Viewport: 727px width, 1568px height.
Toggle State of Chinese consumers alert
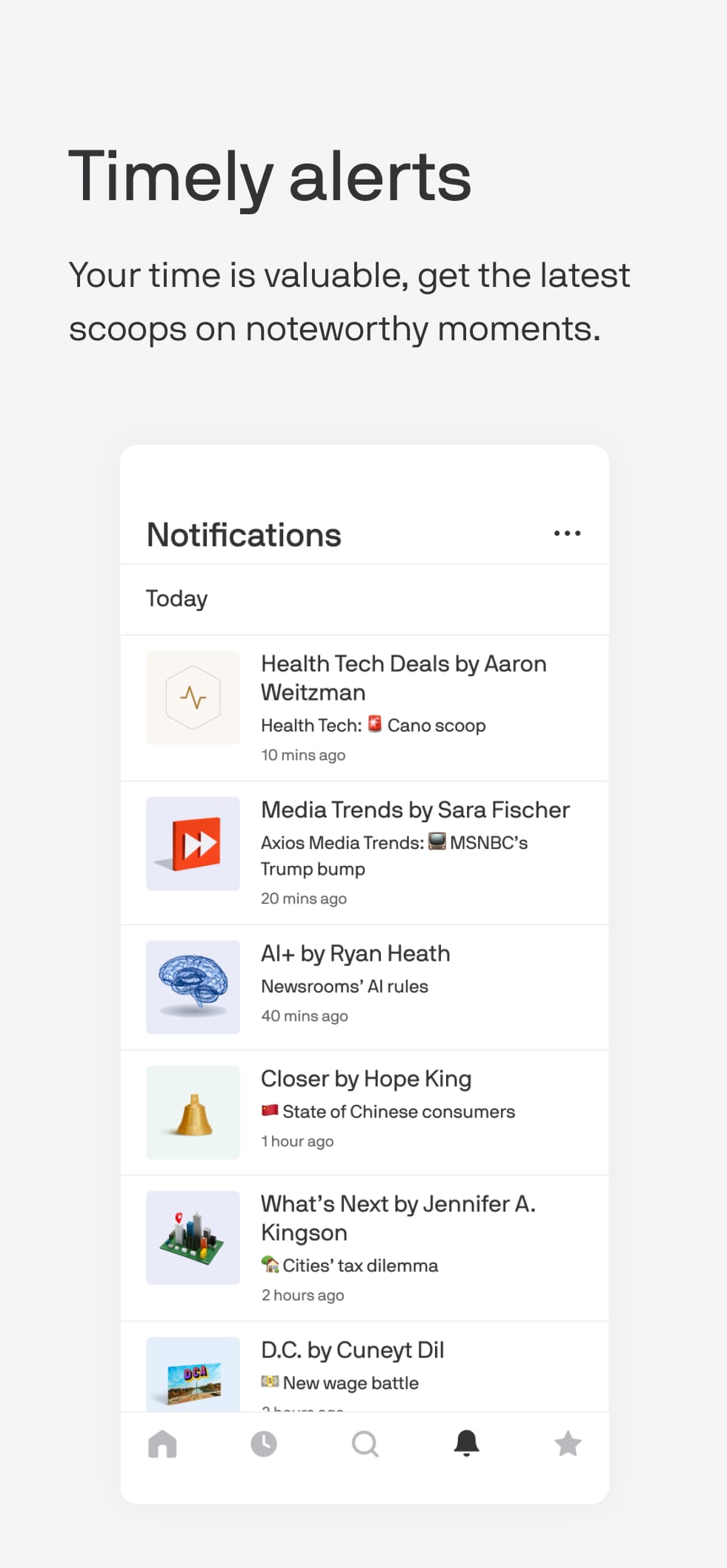[388, 1111]
